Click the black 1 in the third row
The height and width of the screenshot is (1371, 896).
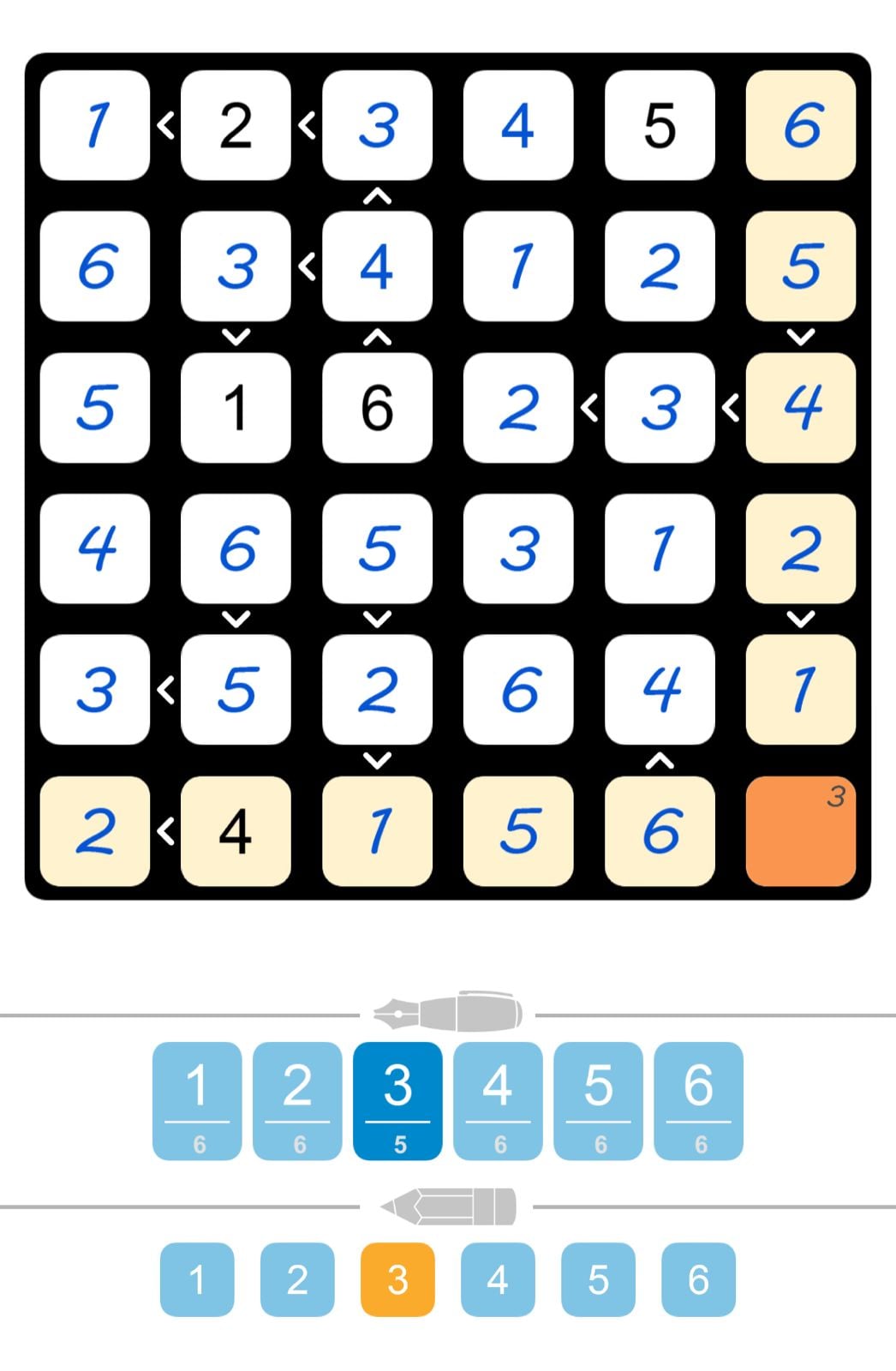[236, 409]
